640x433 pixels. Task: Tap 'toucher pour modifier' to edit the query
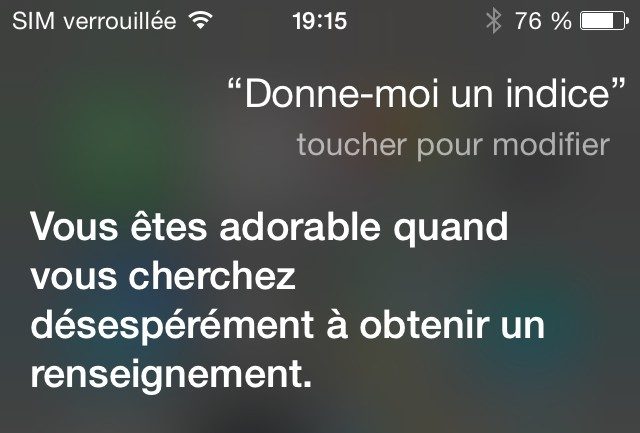point(452,145)
